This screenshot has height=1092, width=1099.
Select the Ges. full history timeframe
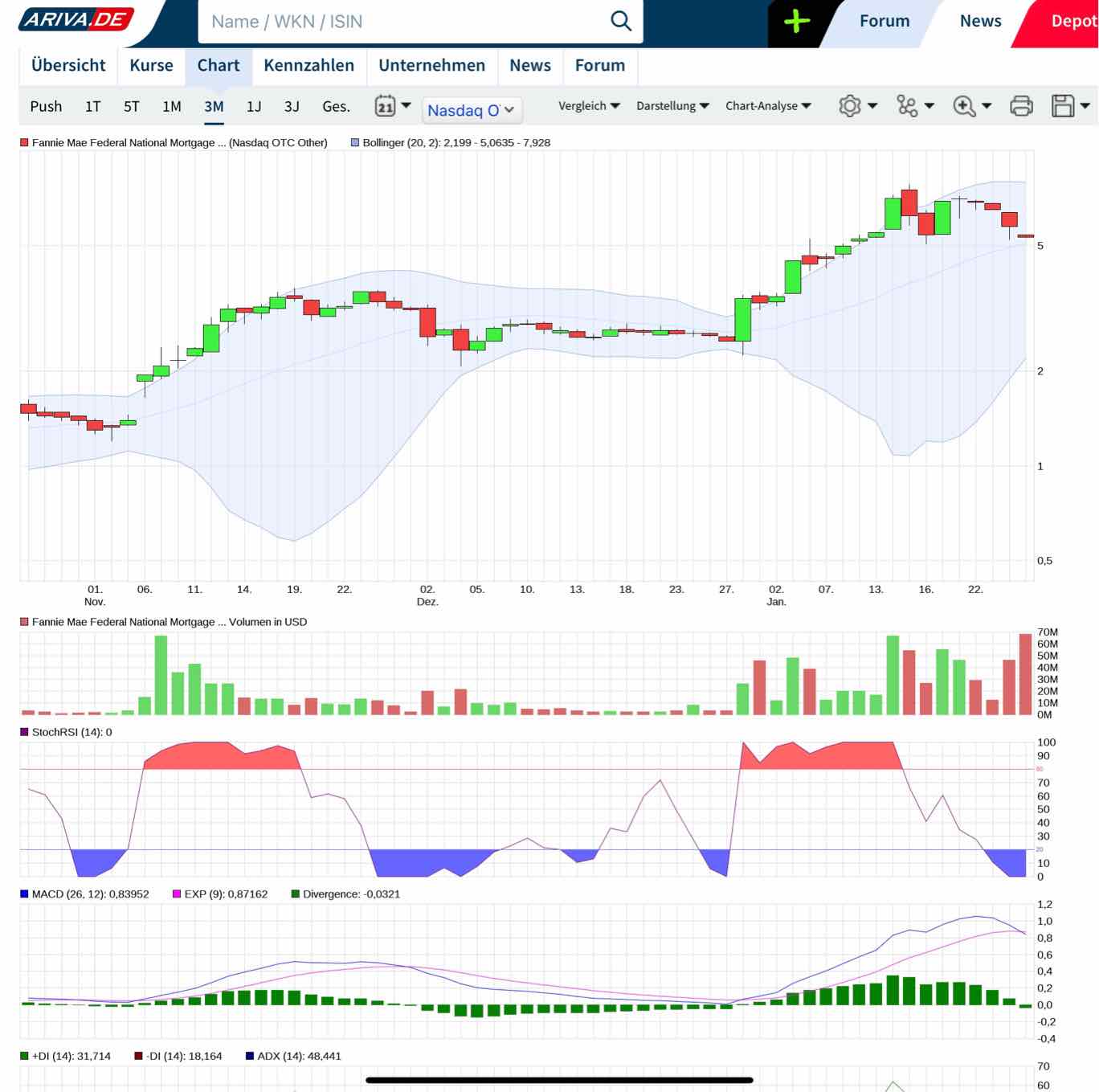point(336,107)
